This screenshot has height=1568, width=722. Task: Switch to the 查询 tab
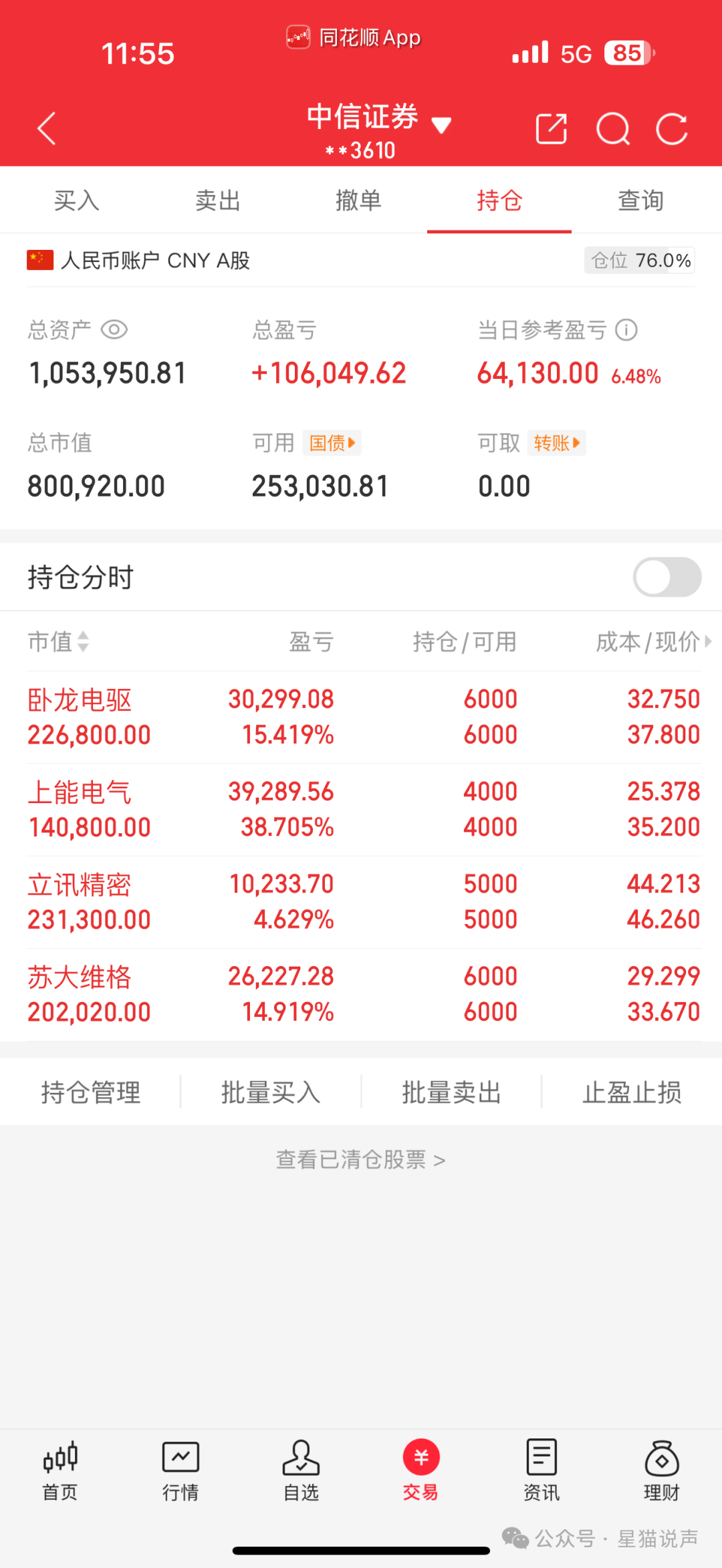640,200
